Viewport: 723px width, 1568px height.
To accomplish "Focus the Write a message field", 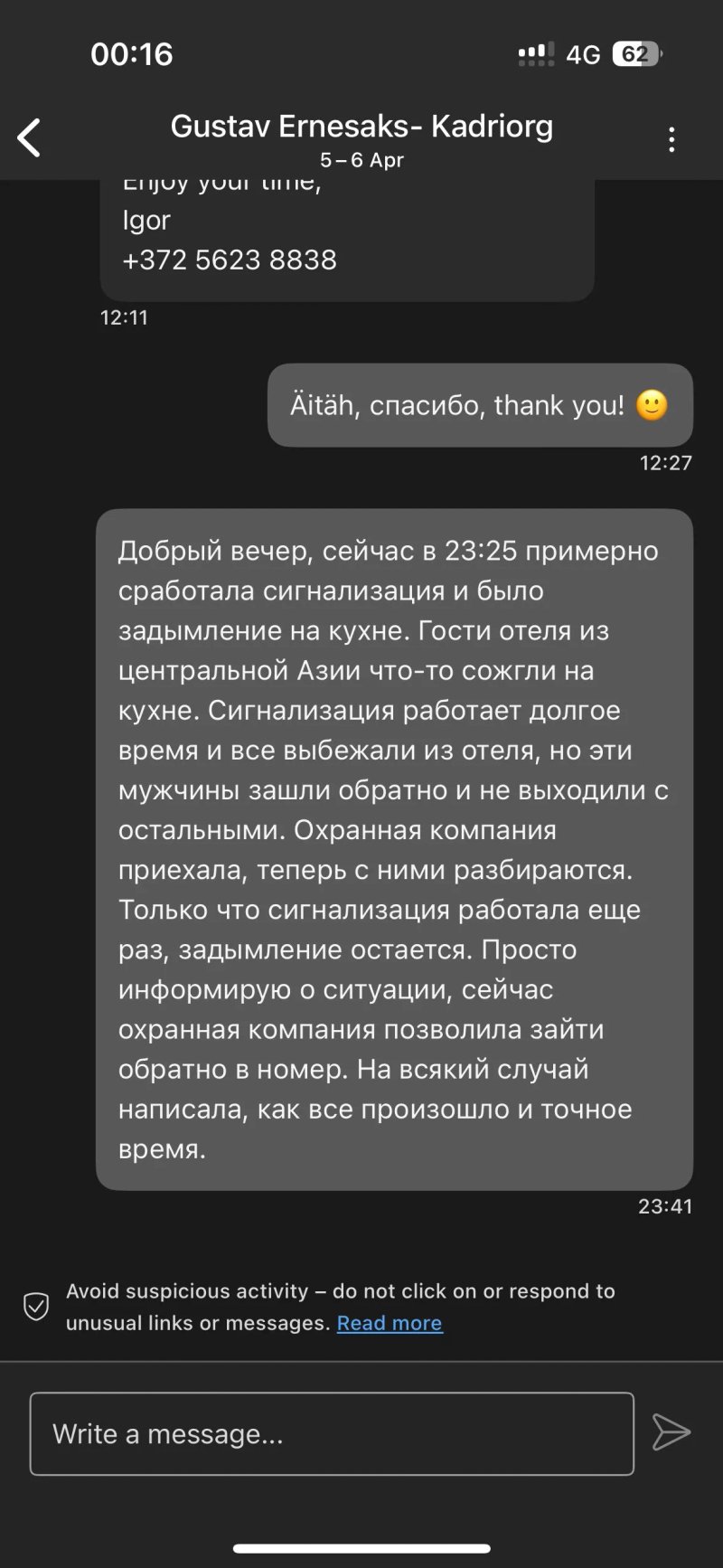I will pos(332,1434).
